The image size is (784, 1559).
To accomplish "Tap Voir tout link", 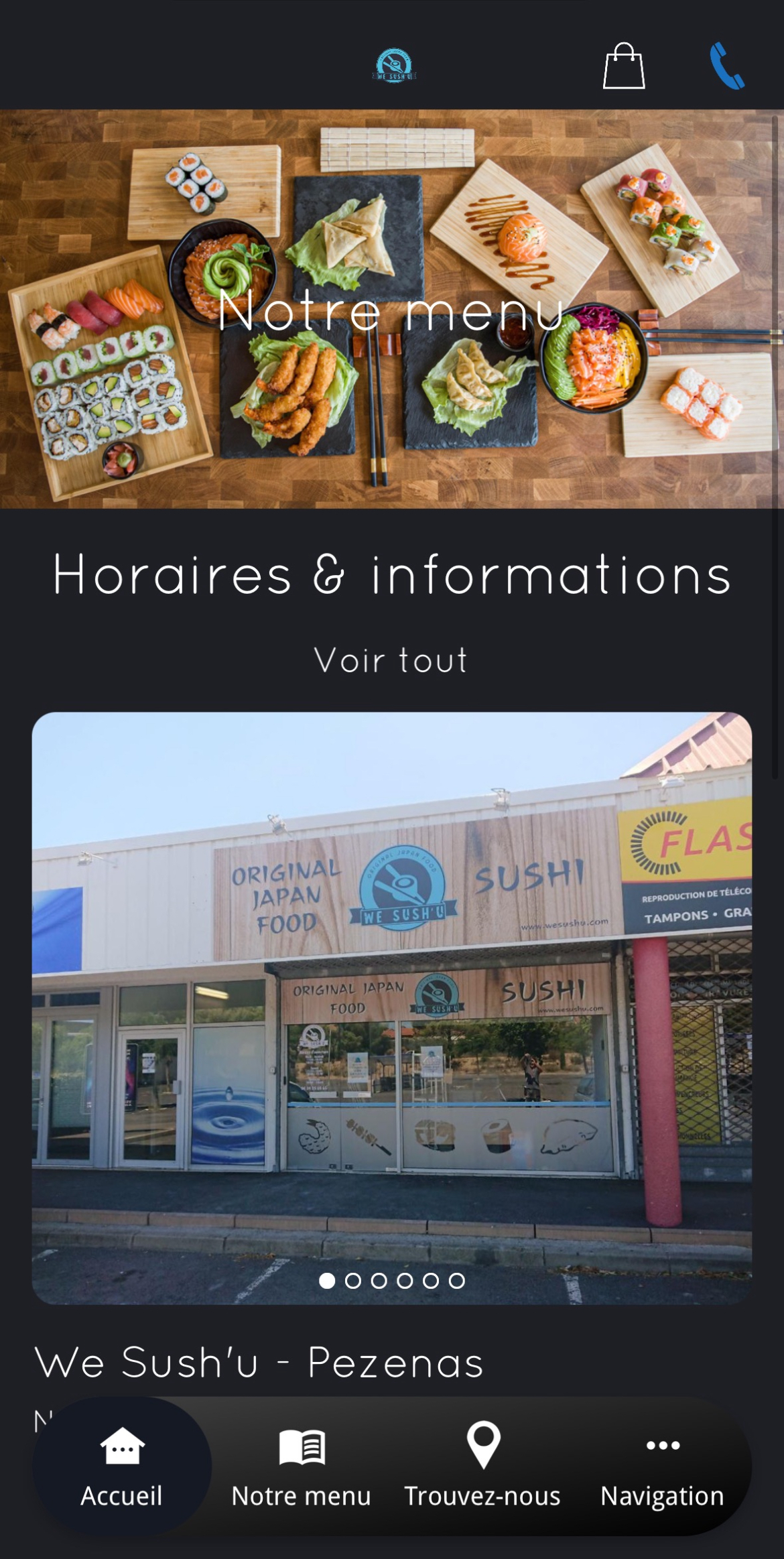I will (392, 661).
